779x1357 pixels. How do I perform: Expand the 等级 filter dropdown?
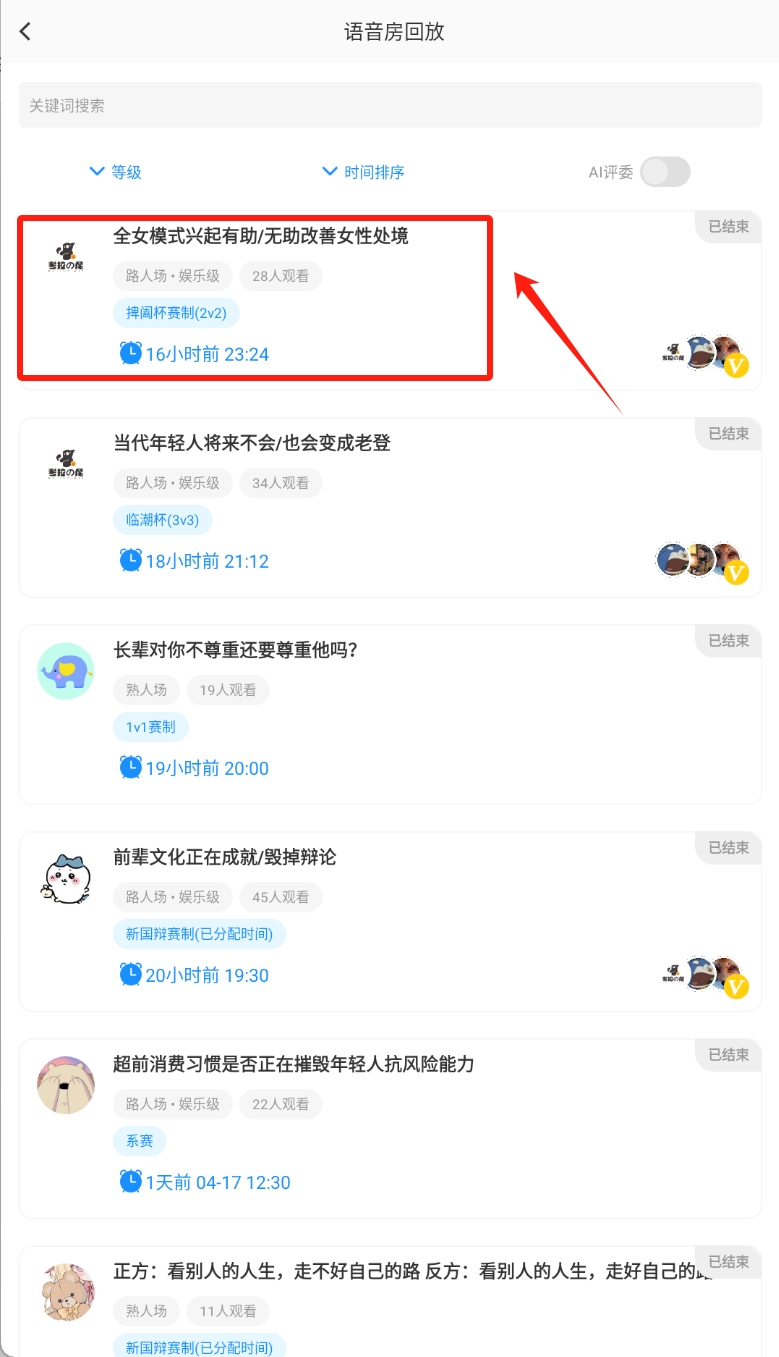coord(115,172)
